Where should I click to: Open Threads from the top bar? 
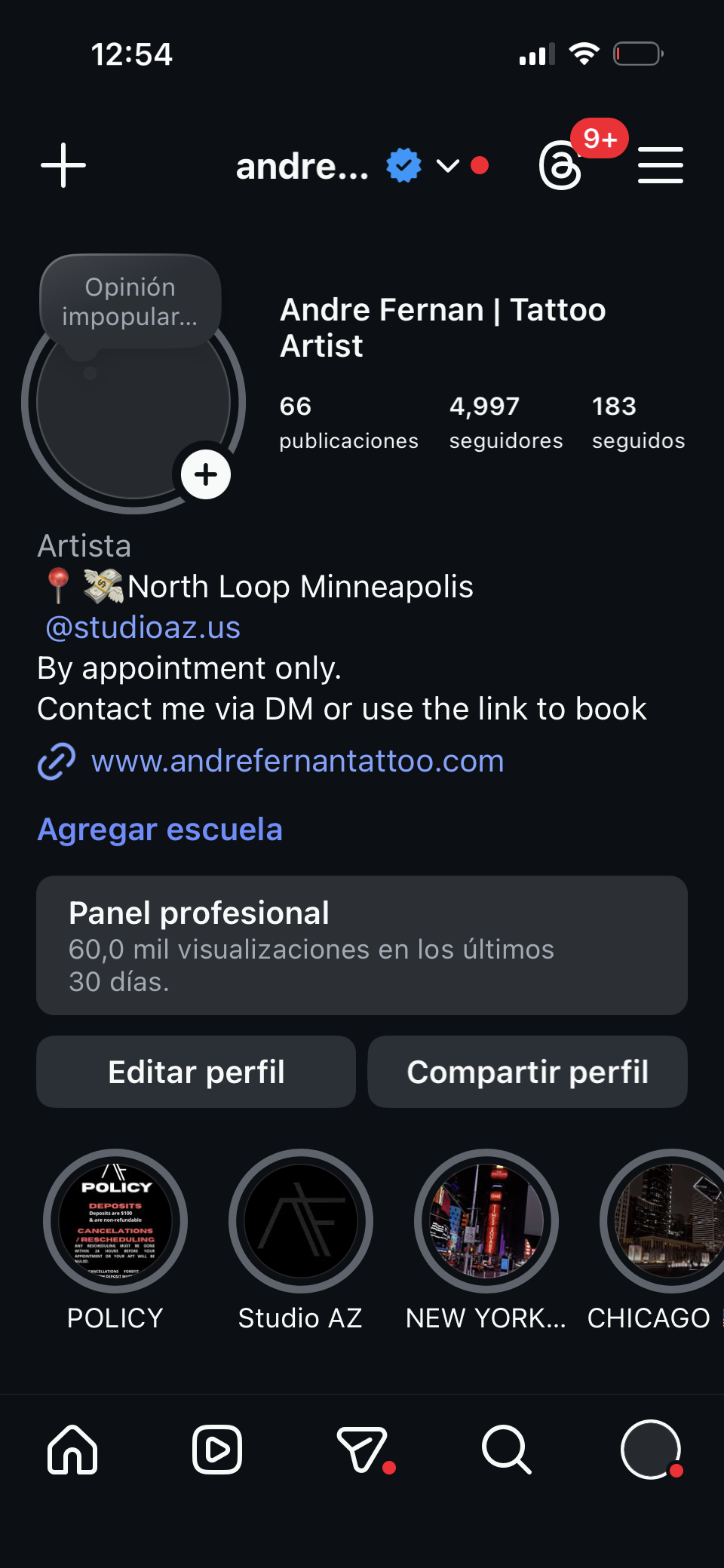click(561, 165)
